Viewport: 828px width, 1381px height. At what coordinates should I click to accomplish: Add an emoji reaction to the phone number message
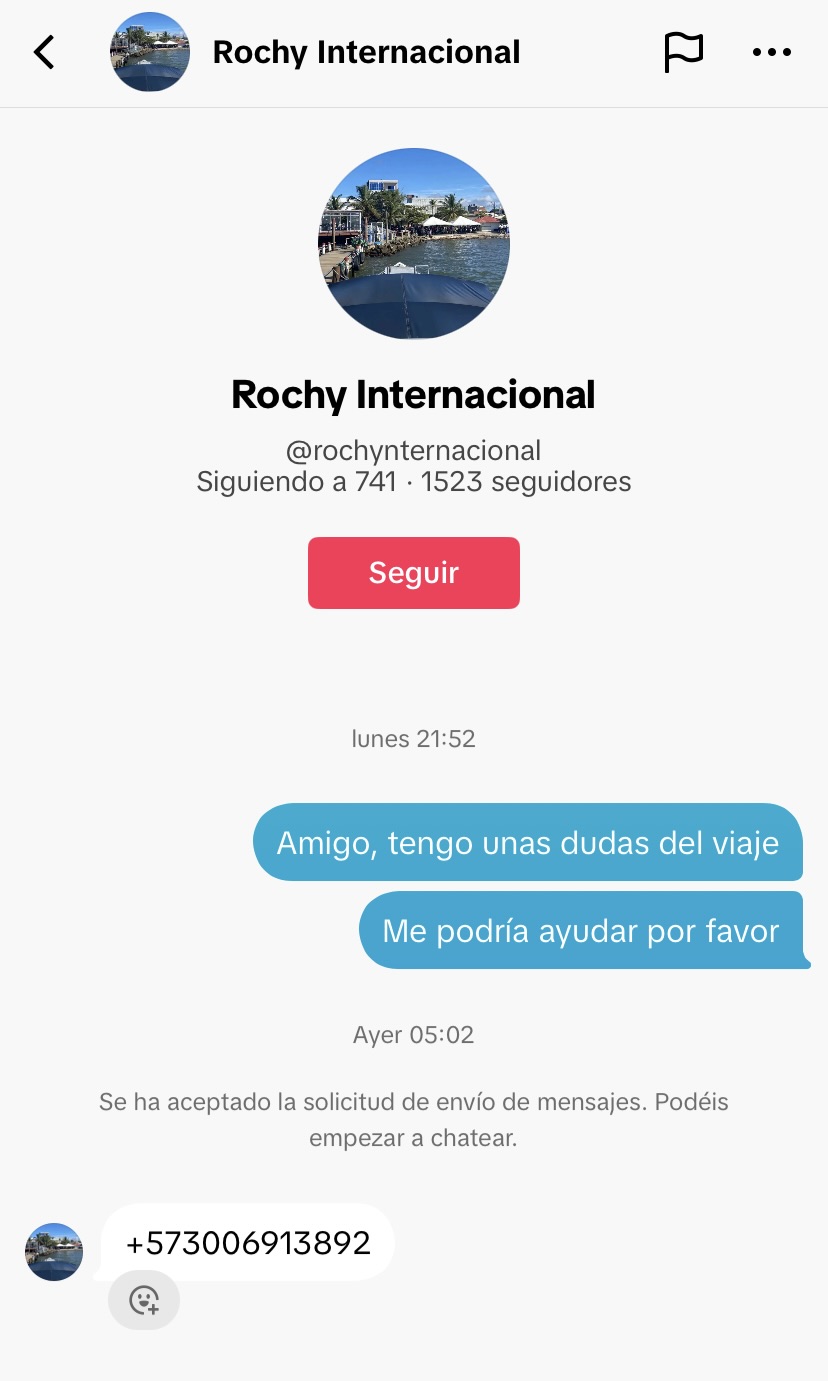(144, 1300)
